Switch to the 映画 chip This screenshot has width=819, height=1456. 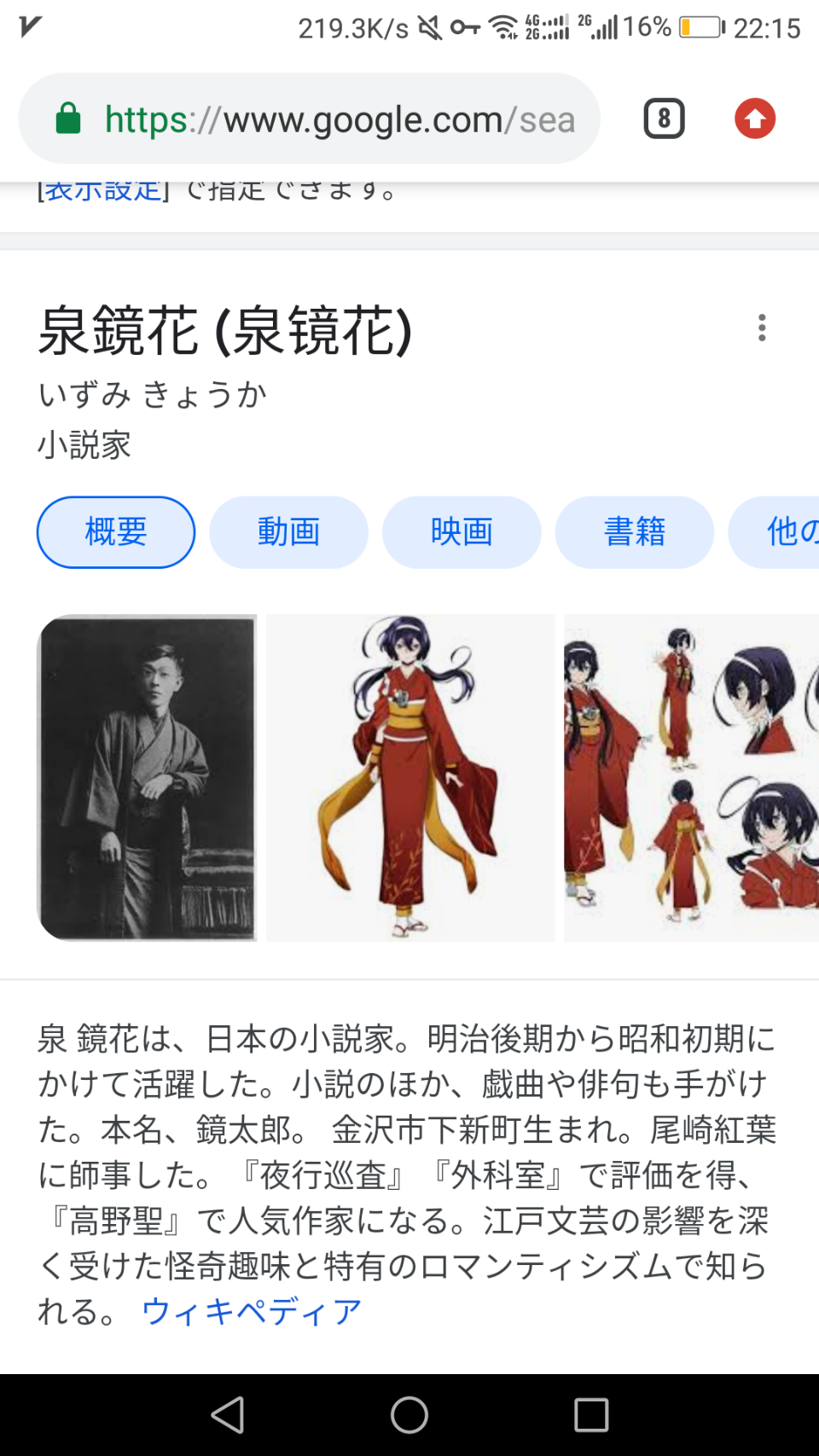(462, 532)
